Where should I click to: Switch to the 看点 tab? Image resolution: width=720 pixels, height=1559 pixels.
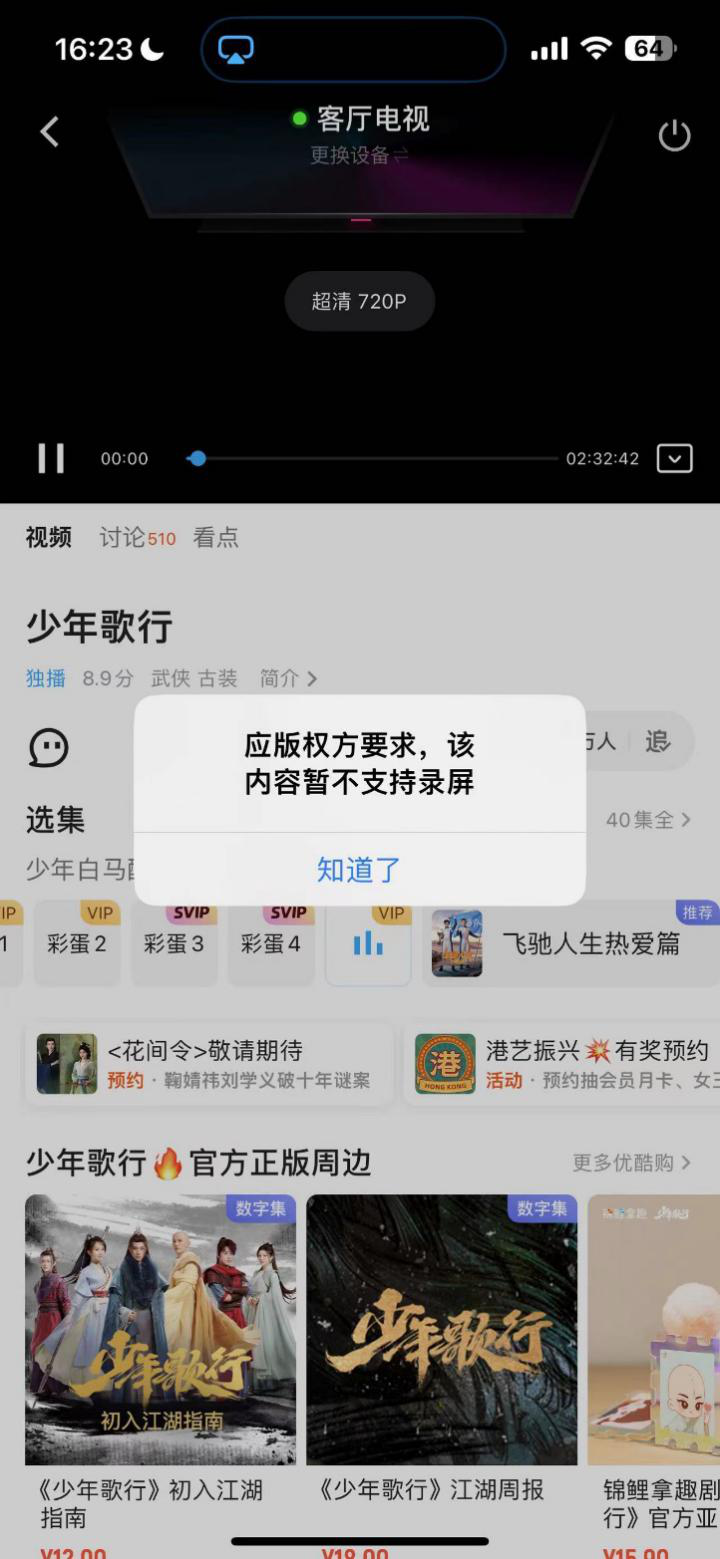(x=216, y=538)
